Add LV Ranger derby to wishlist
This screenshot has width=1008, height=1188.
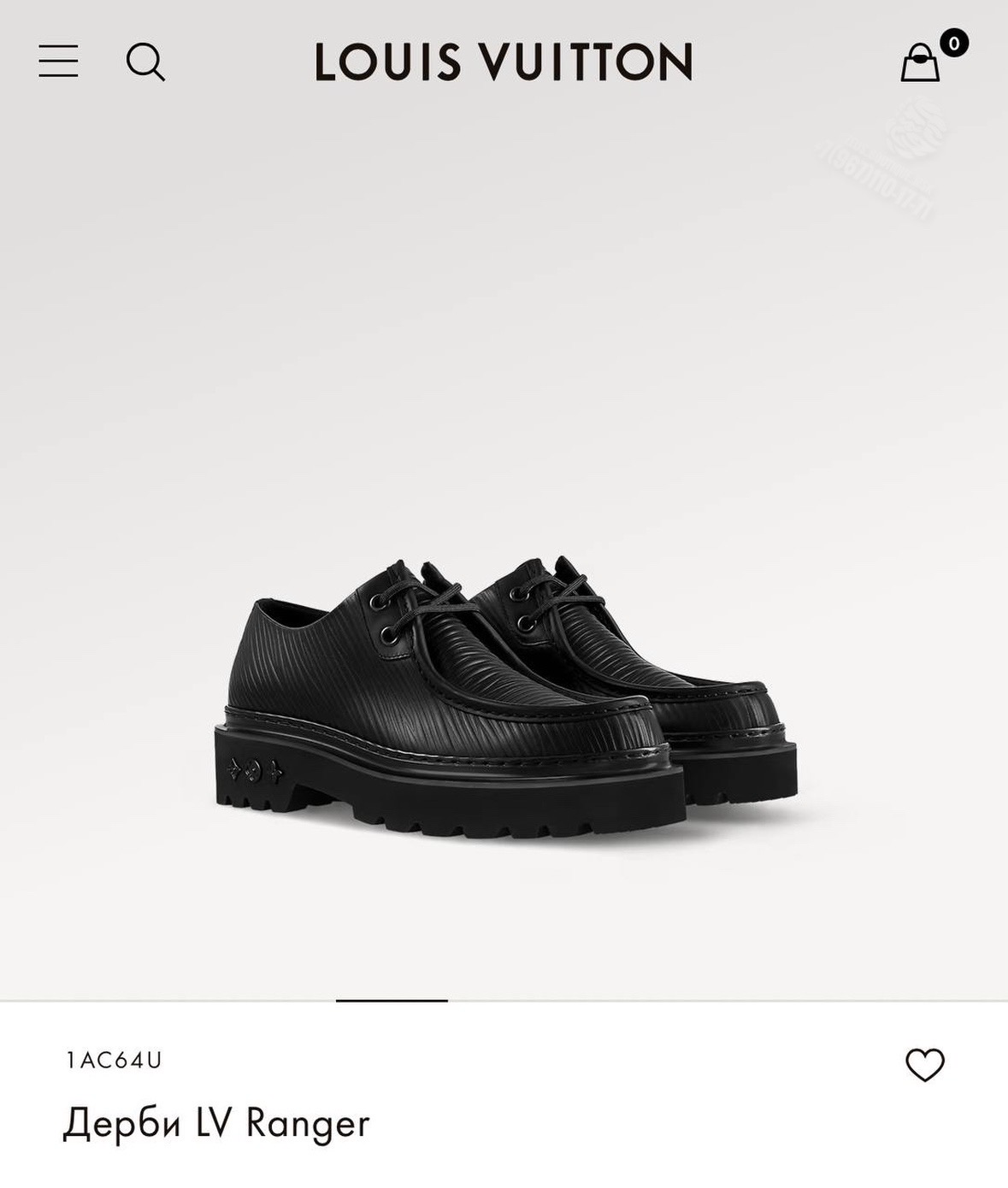point(924,1065)
